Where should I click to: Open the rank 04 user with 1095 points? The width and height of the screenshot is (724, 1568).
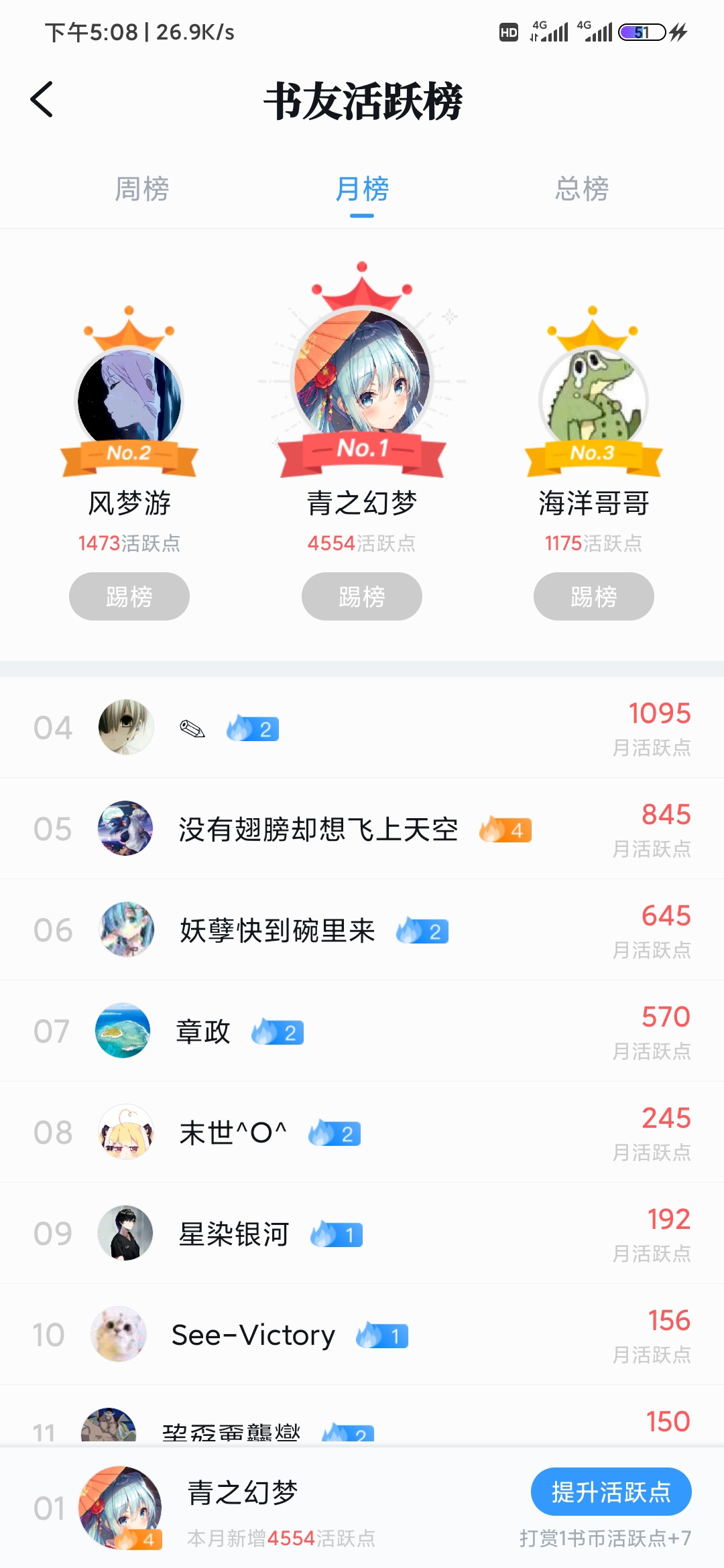point(362,728)
